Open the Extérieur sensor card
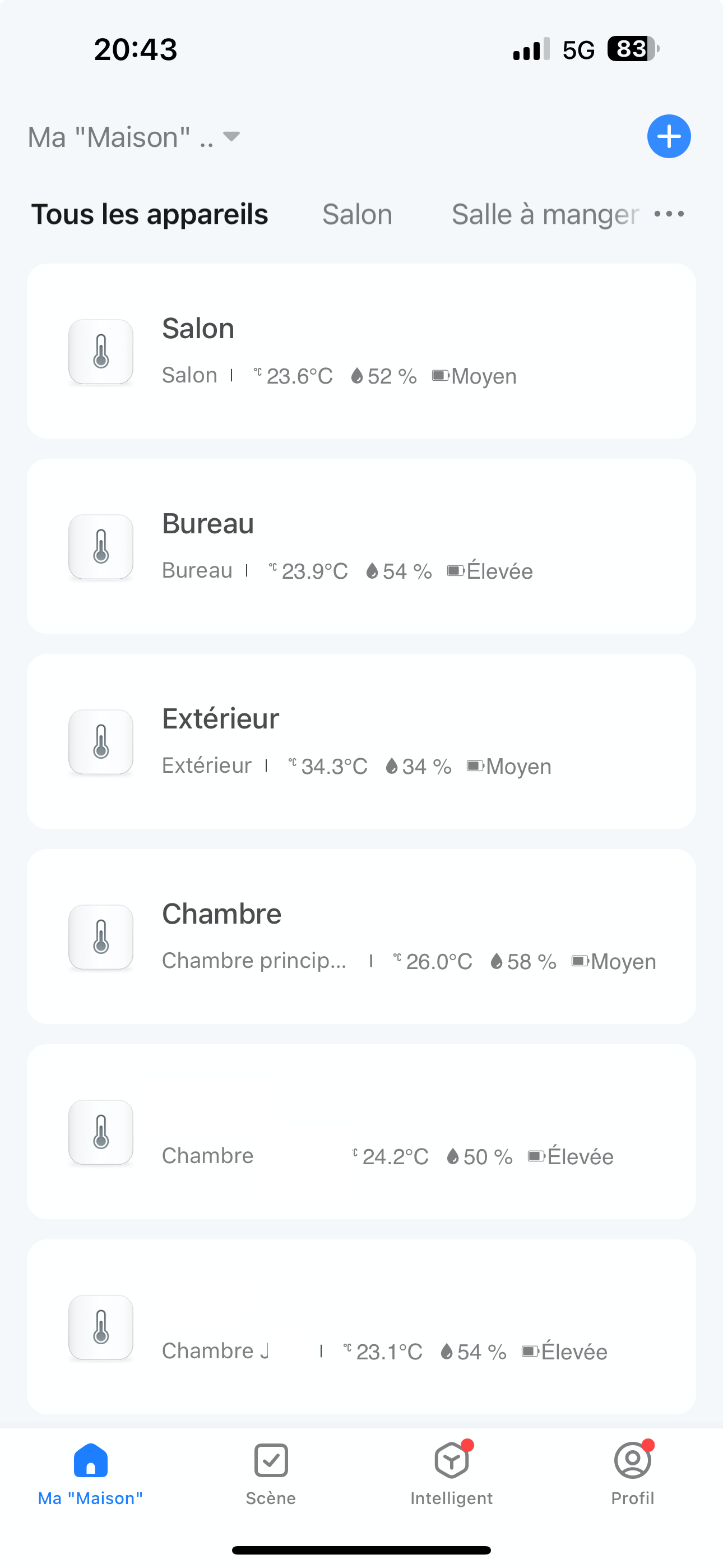 (361, 741)
